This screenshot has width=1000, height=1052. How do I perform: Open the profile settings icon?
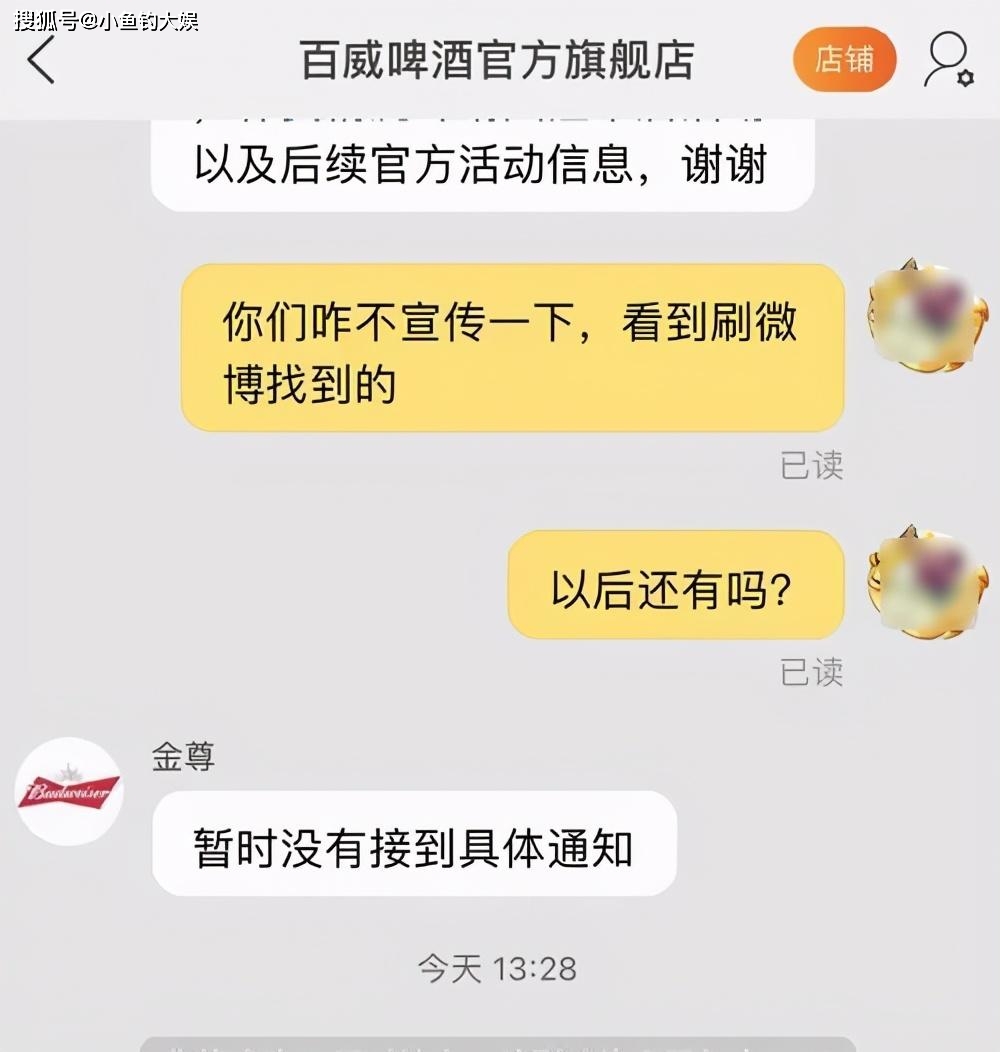(947, 61)
